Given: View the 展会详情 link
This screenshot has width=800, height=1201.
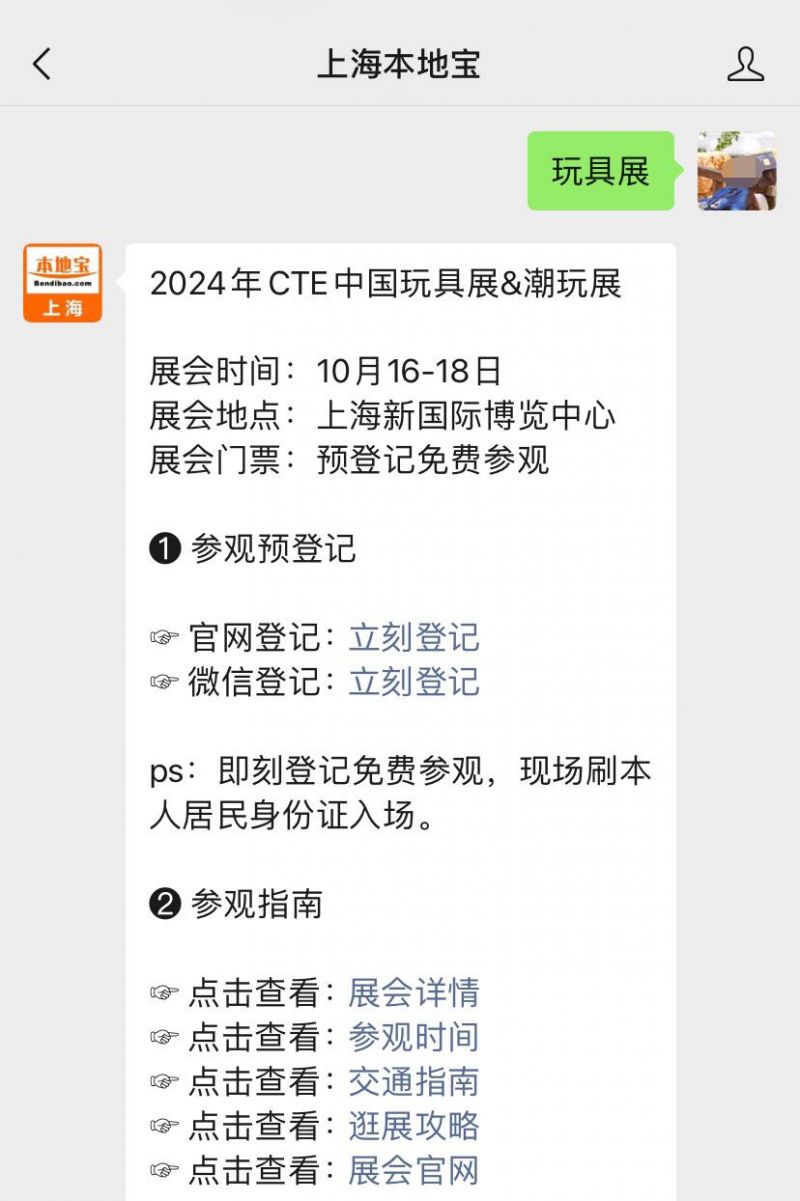Looking at the screenshot, I should (413, 992).
